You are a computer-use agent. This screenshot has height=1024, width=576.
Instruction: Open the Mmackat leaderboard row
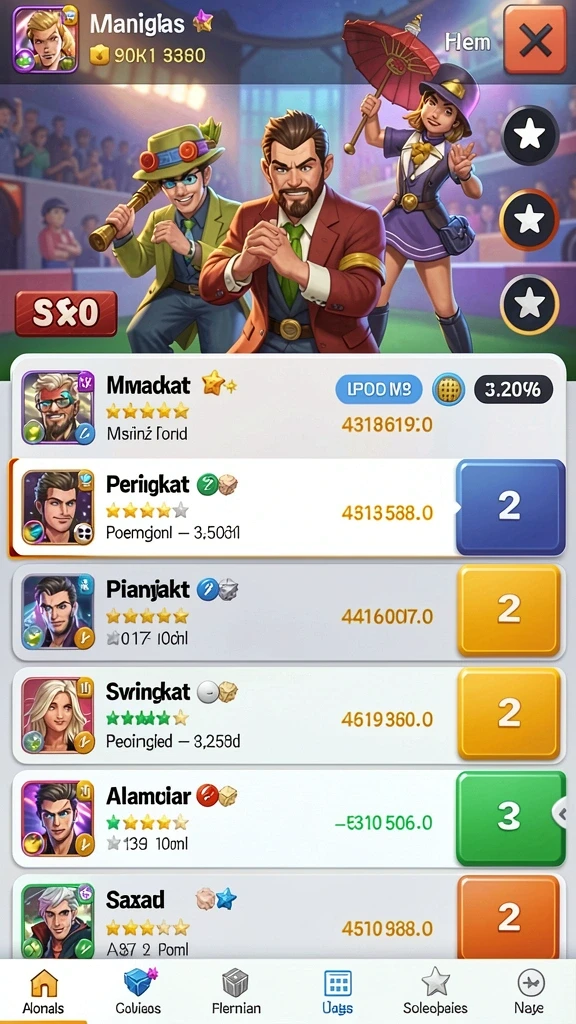click(x=289, y=407)
